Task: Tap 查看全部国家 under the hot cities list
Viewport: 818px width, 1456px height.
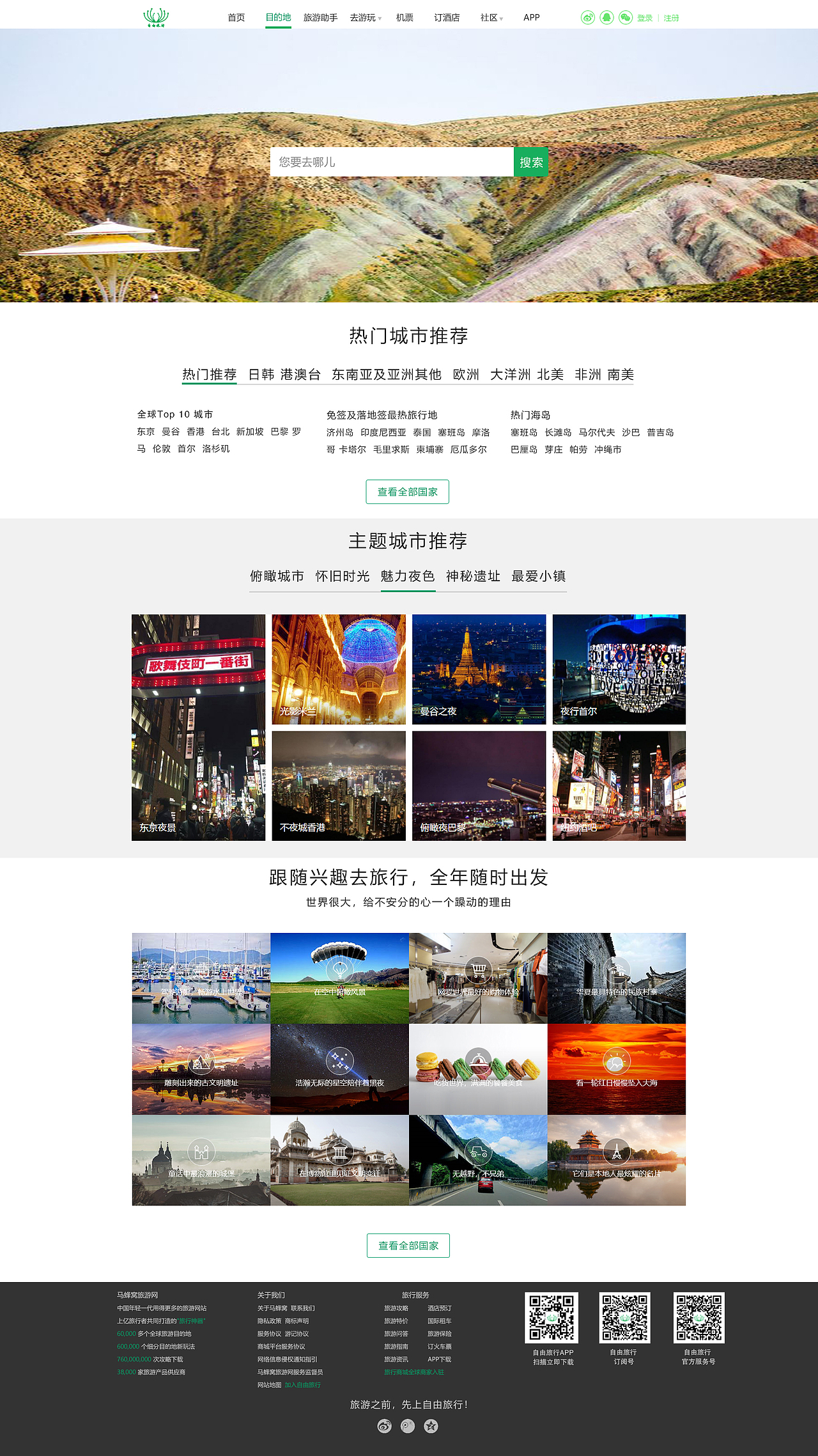Action: click(407, 492)
